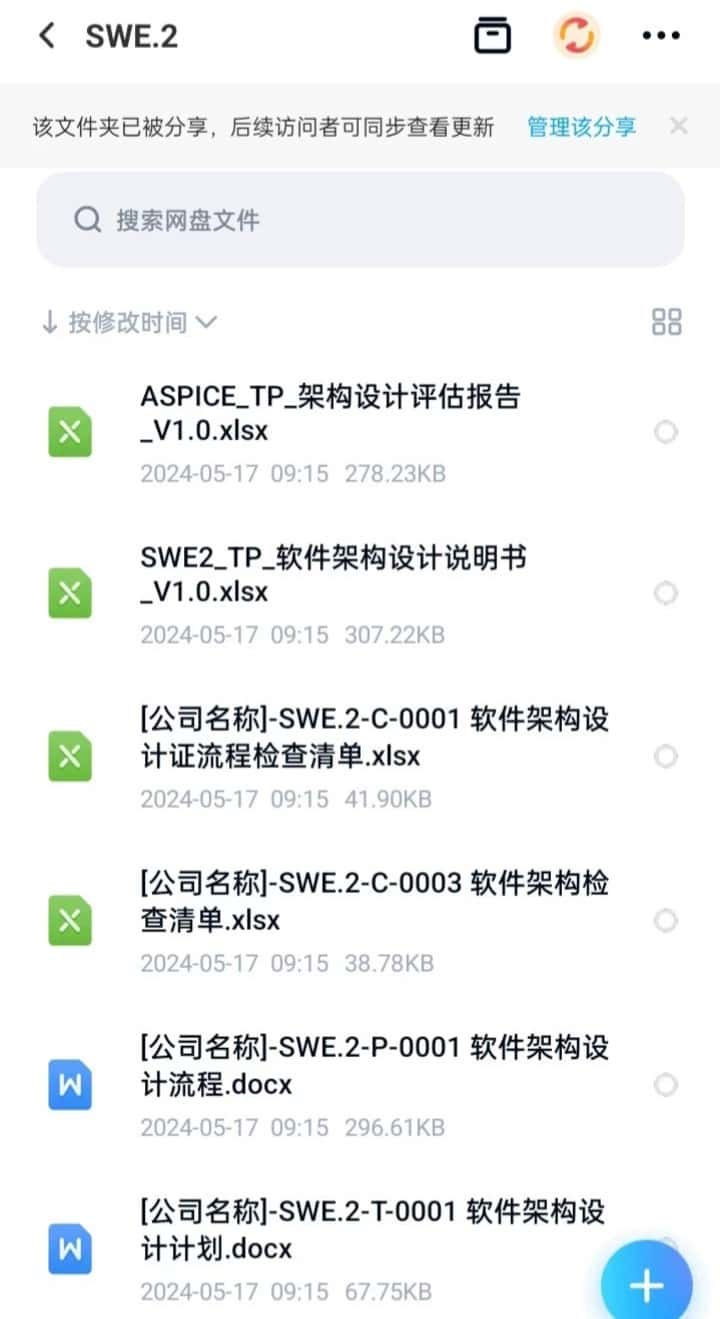Open the three-dot overflow menu
720x1319 pixels.
point(661,36)
